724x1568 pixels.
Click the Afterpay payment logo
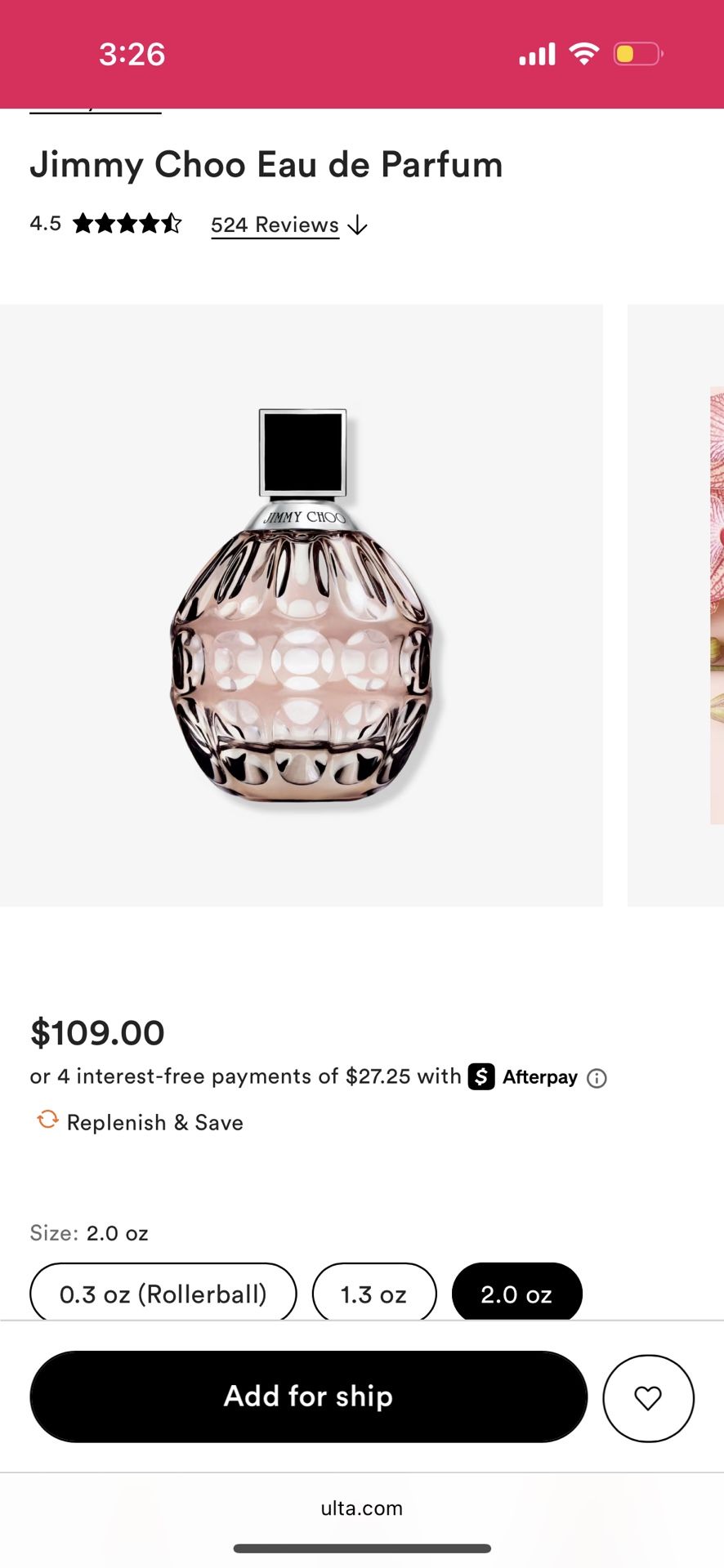click(481, 1077)
